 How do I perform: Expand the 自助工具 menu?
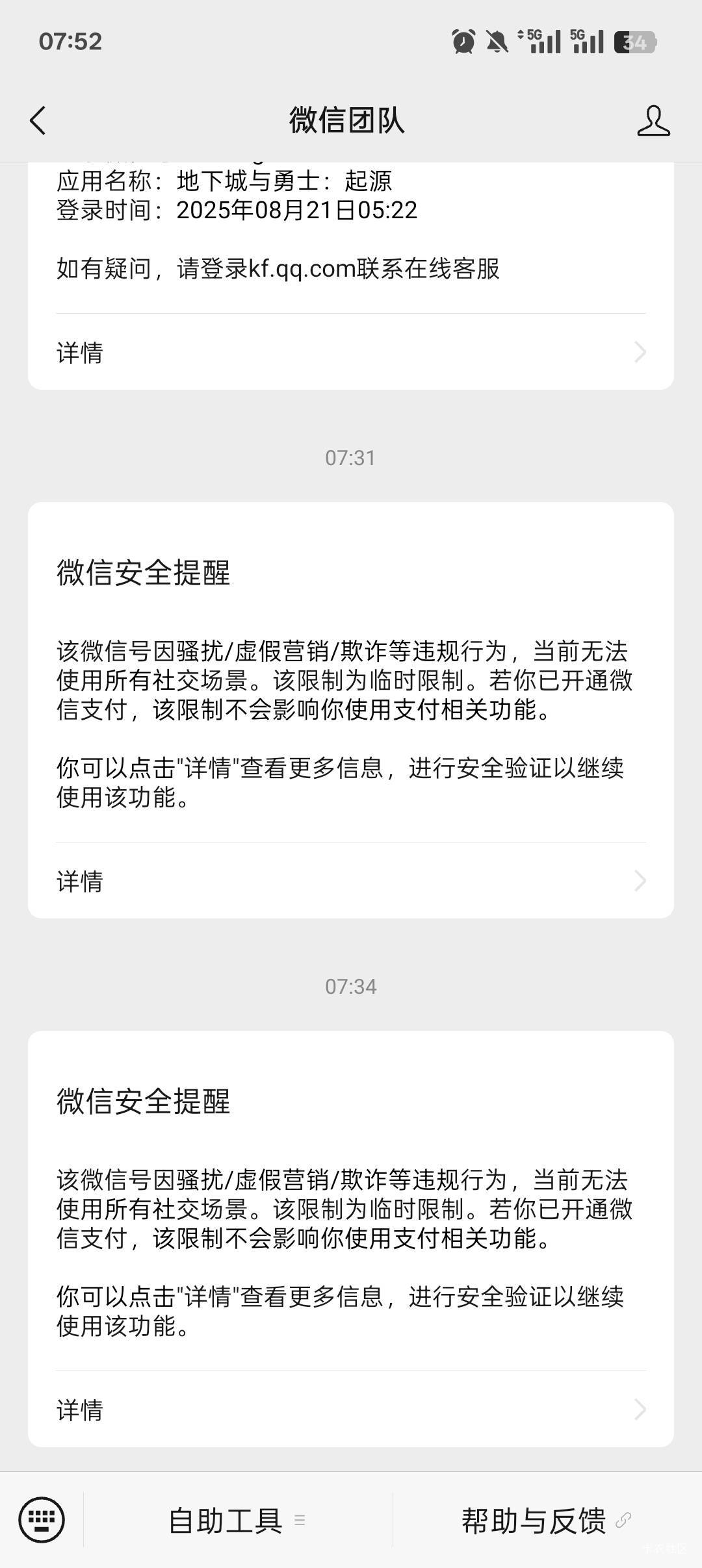tap(237, 1521)
